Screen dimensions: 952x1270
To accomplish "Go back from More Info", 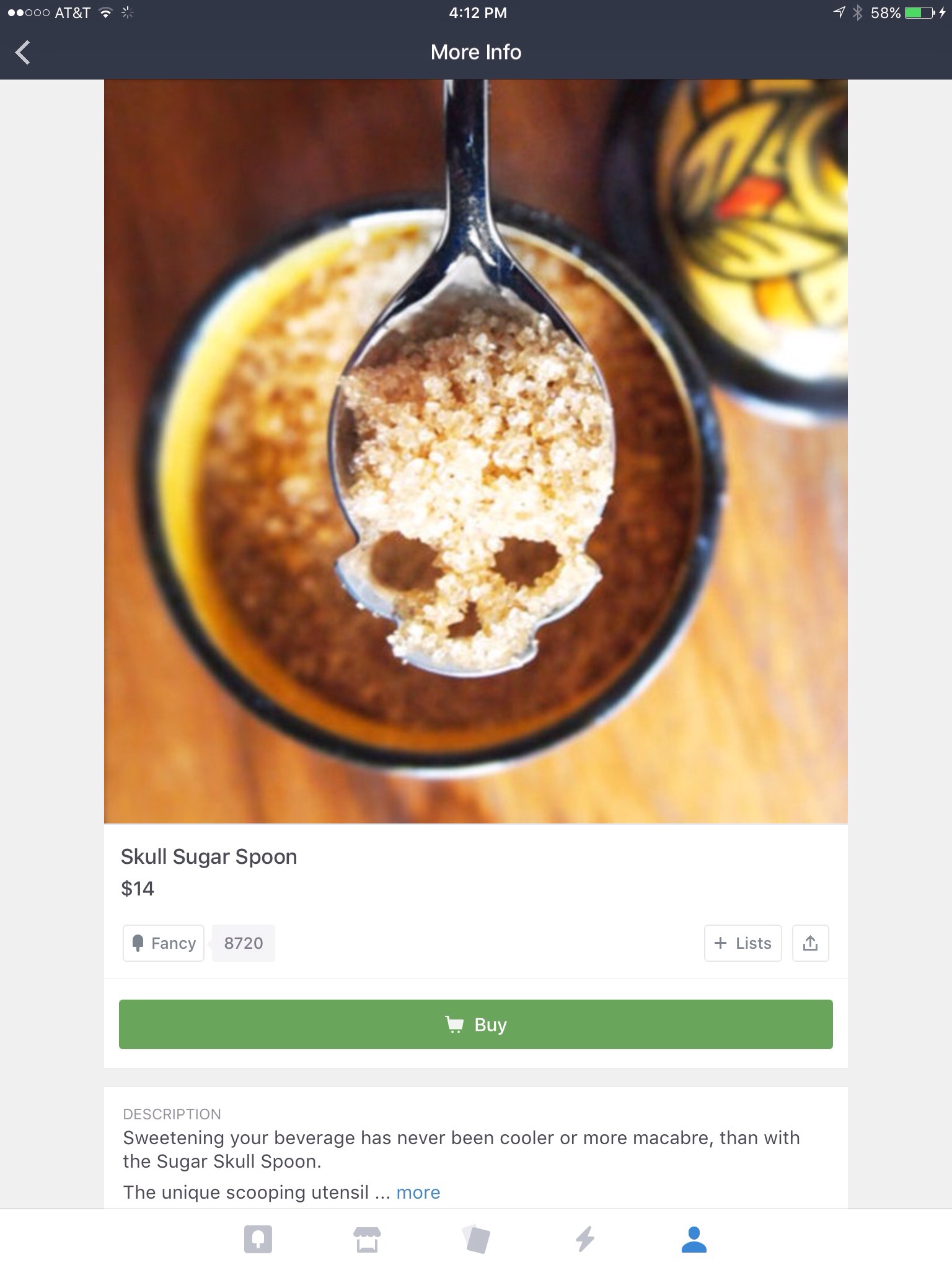I will click(x=23, y=52).
